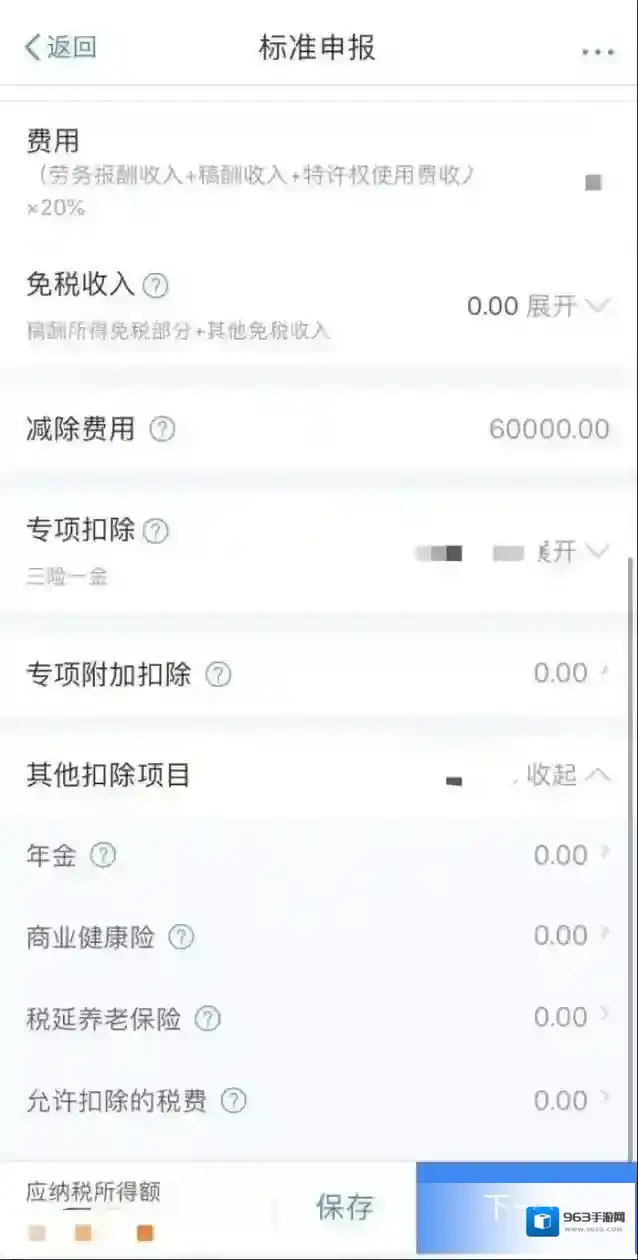Image resolution: width=638 pixels, height=1260 pixels.
Task: Show help for 专项附加扣除
Action: (218, 675)
